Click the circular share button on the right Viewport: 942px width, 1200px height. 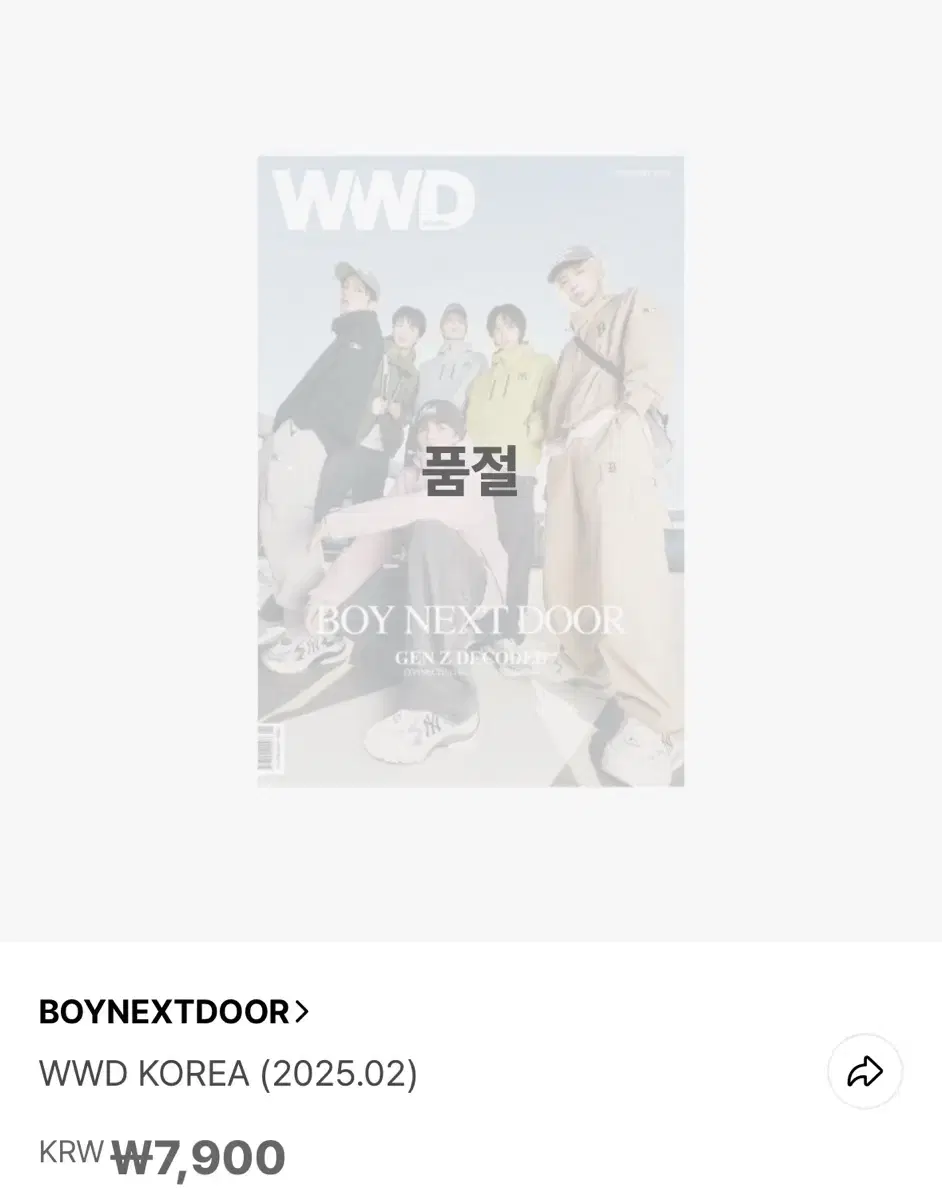(865, 1071)
